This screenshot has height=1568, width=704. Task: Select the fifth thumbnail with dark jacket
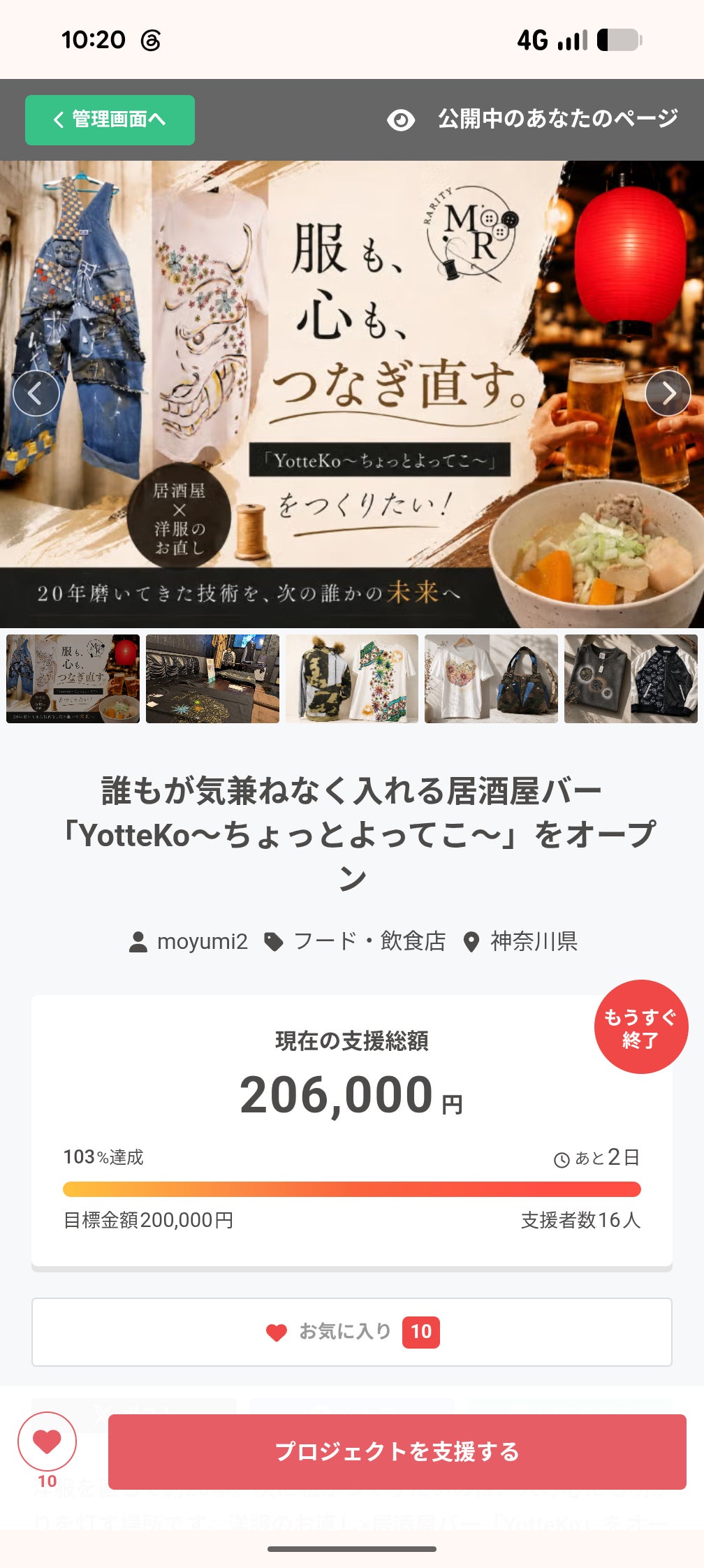pos(631,678)
